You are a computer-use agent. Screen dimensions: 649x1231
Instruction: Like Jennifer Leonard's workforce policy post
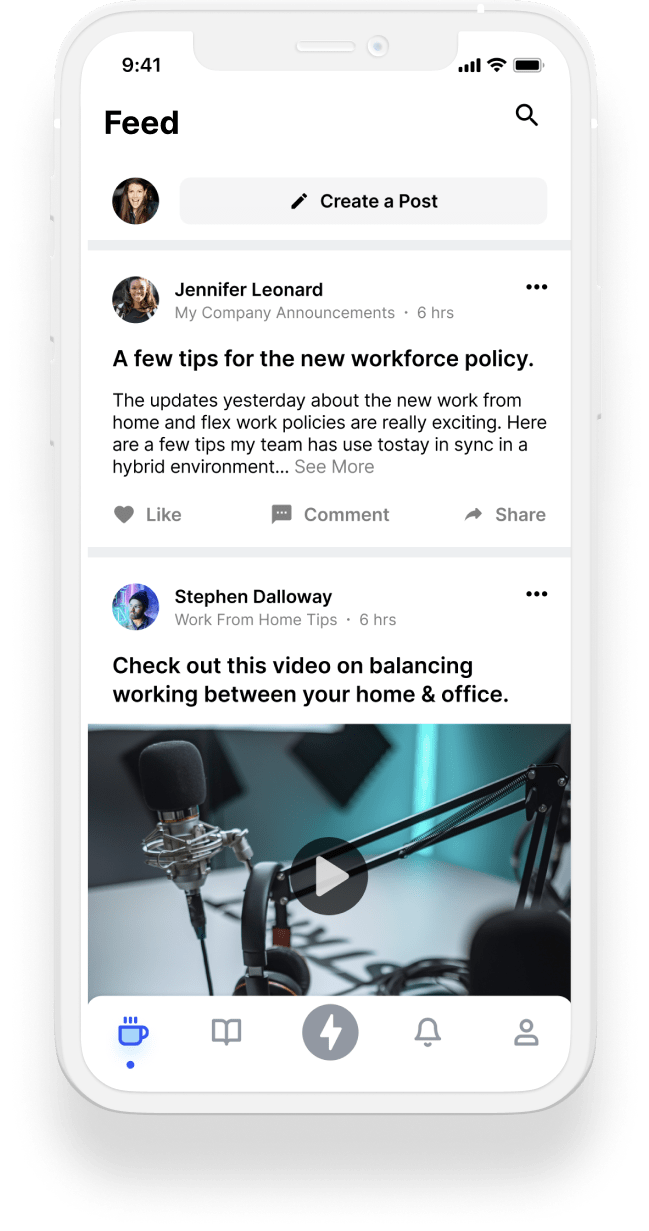pyautogui.click(x=147, y=515)
